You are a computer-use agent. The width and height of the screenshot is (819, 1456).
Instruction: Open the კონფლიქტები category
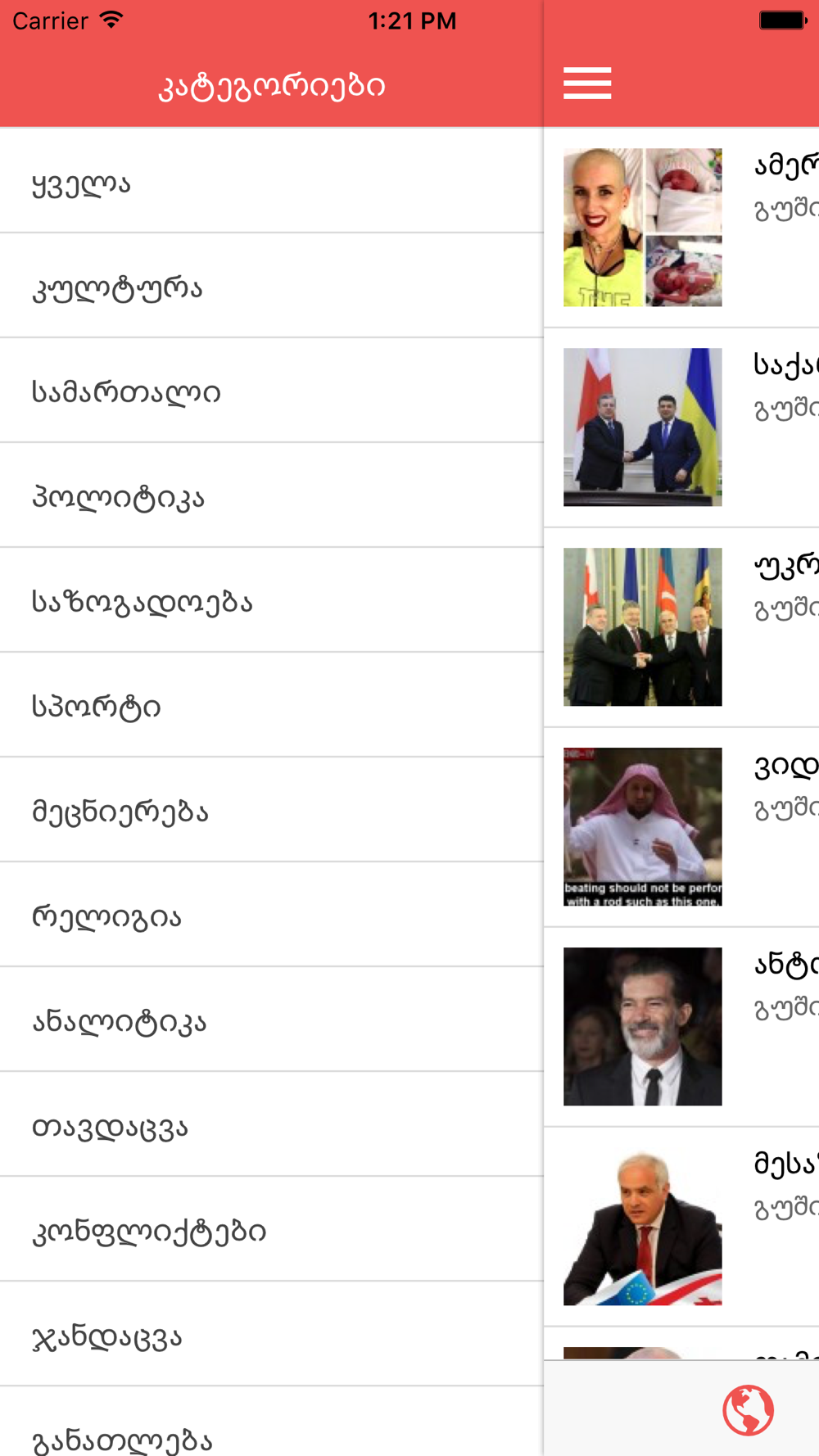(x=271, y=1229)
